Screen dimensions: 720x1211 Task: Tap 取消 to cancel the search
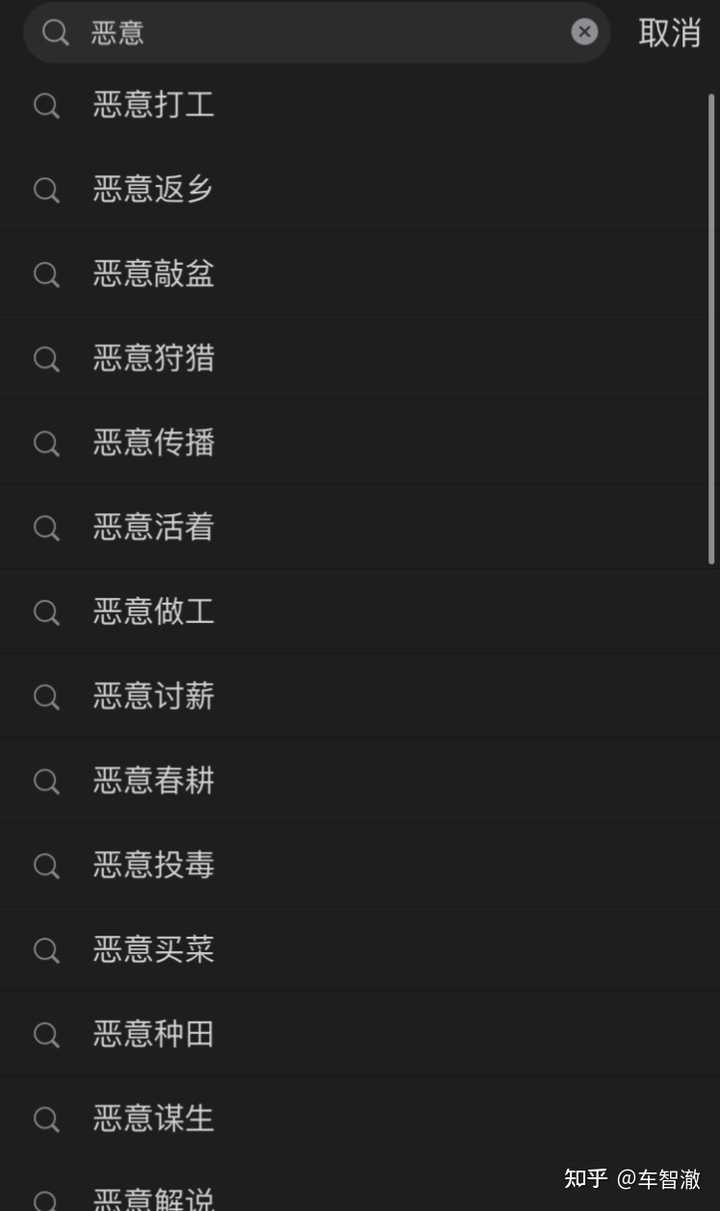[x=669, y=32]
